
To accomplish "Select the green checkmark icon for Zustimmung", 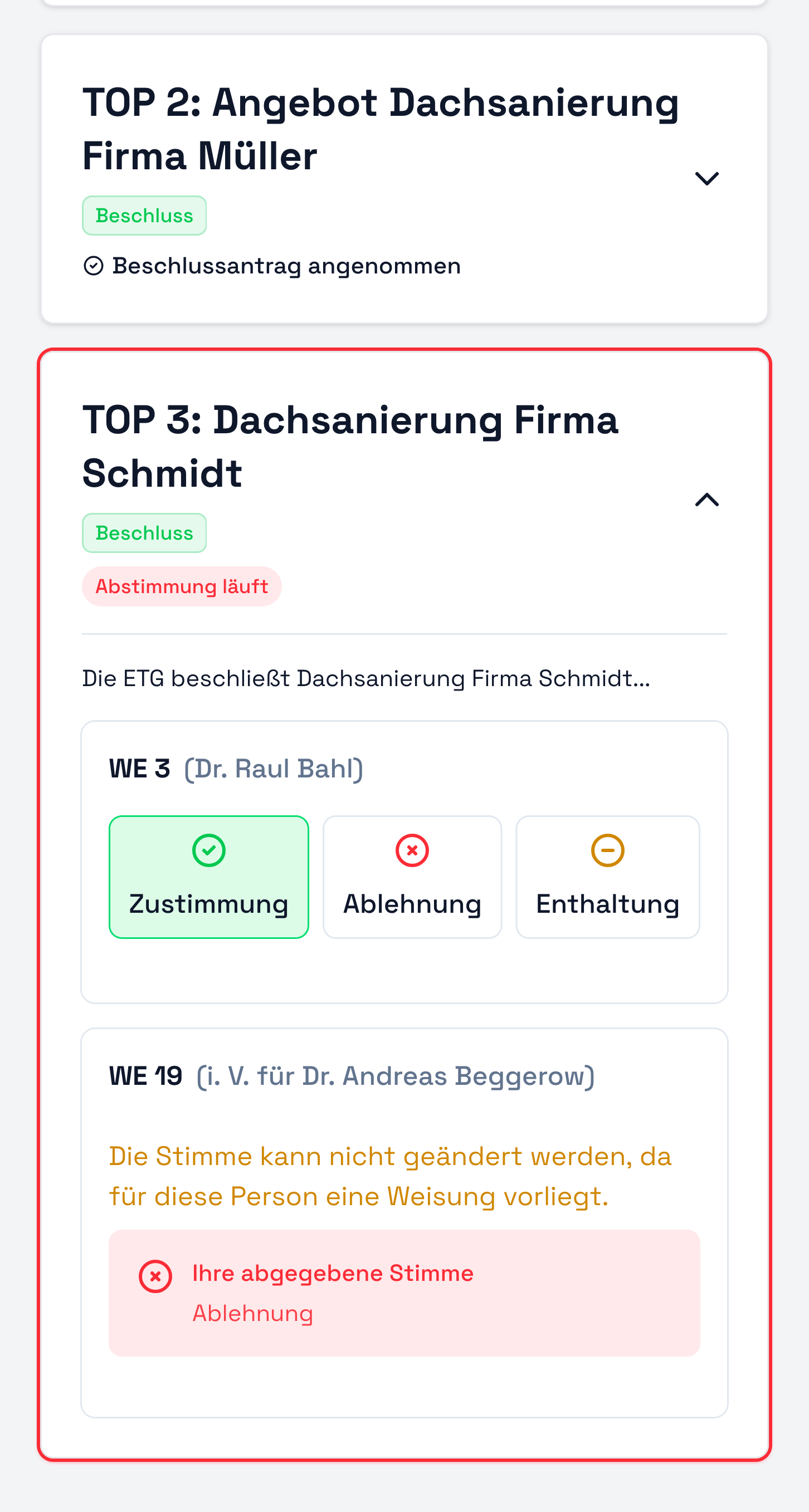I will coord(208,849).
